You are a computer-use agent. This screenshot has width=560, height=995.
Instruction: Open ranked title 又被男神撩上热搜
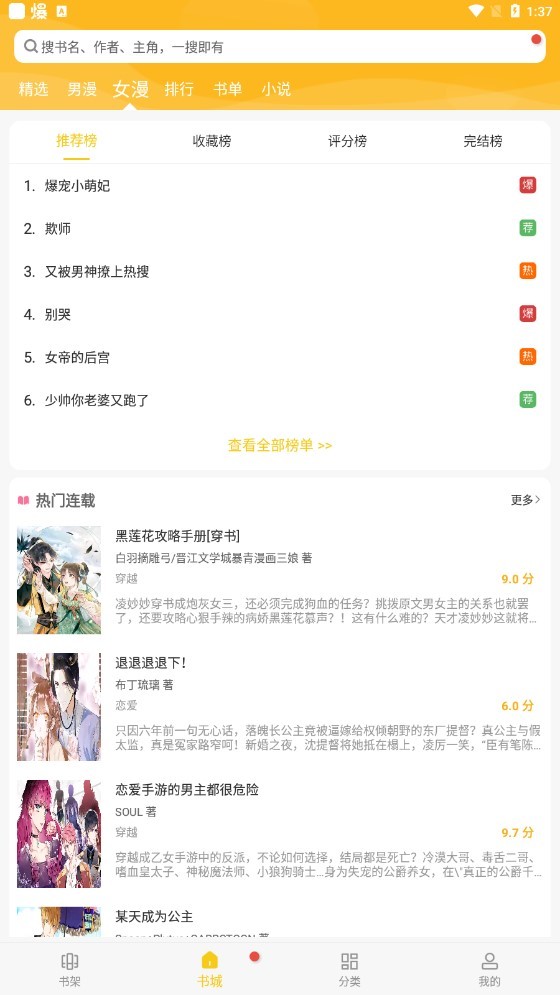point(279,271)
